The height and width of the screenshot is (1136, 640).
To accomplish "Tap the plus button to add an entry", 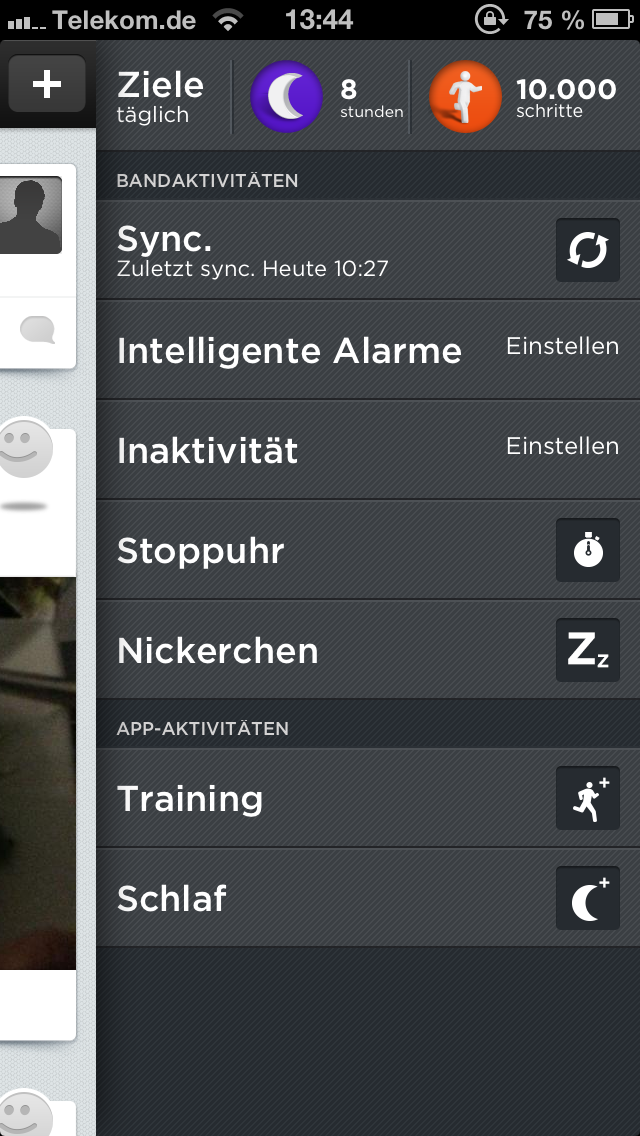I will click(x=47, y=85).
